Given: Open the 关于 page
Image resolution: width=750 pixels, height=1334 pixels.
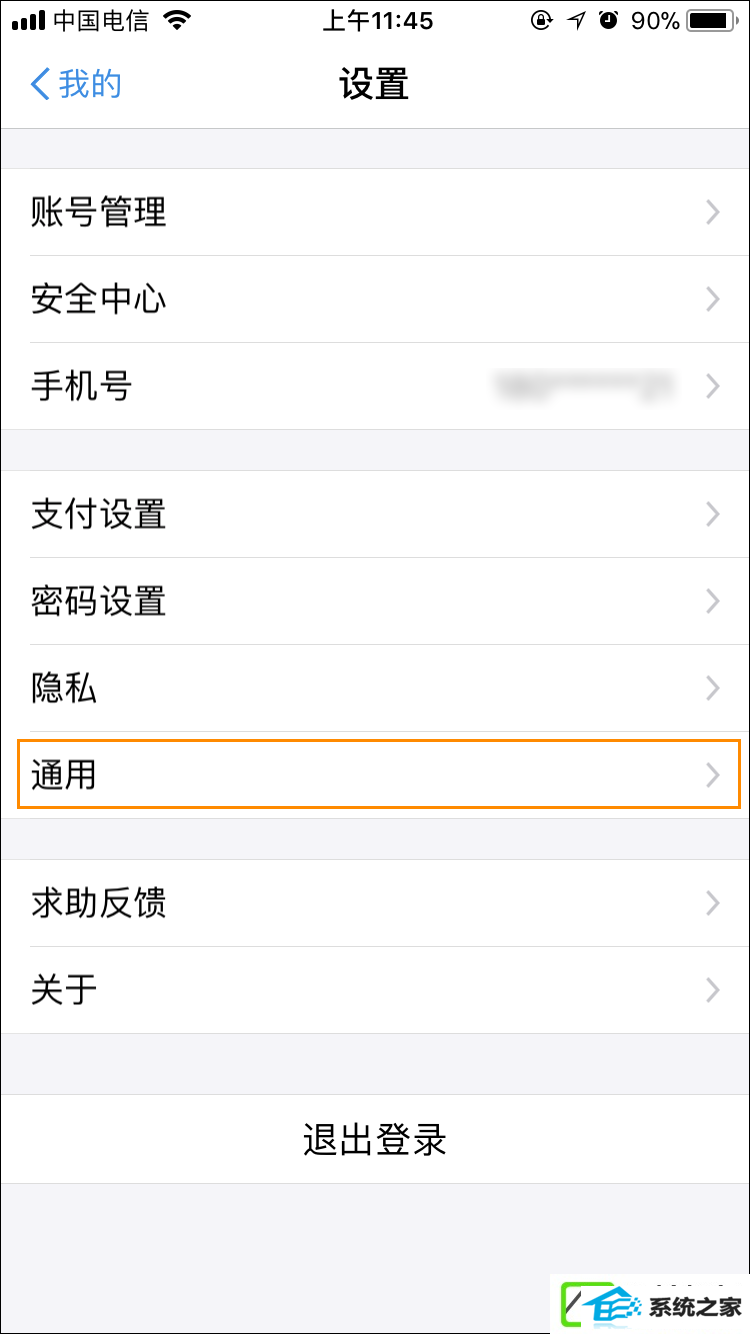Looking at the screenshot, I should point(375,990).
